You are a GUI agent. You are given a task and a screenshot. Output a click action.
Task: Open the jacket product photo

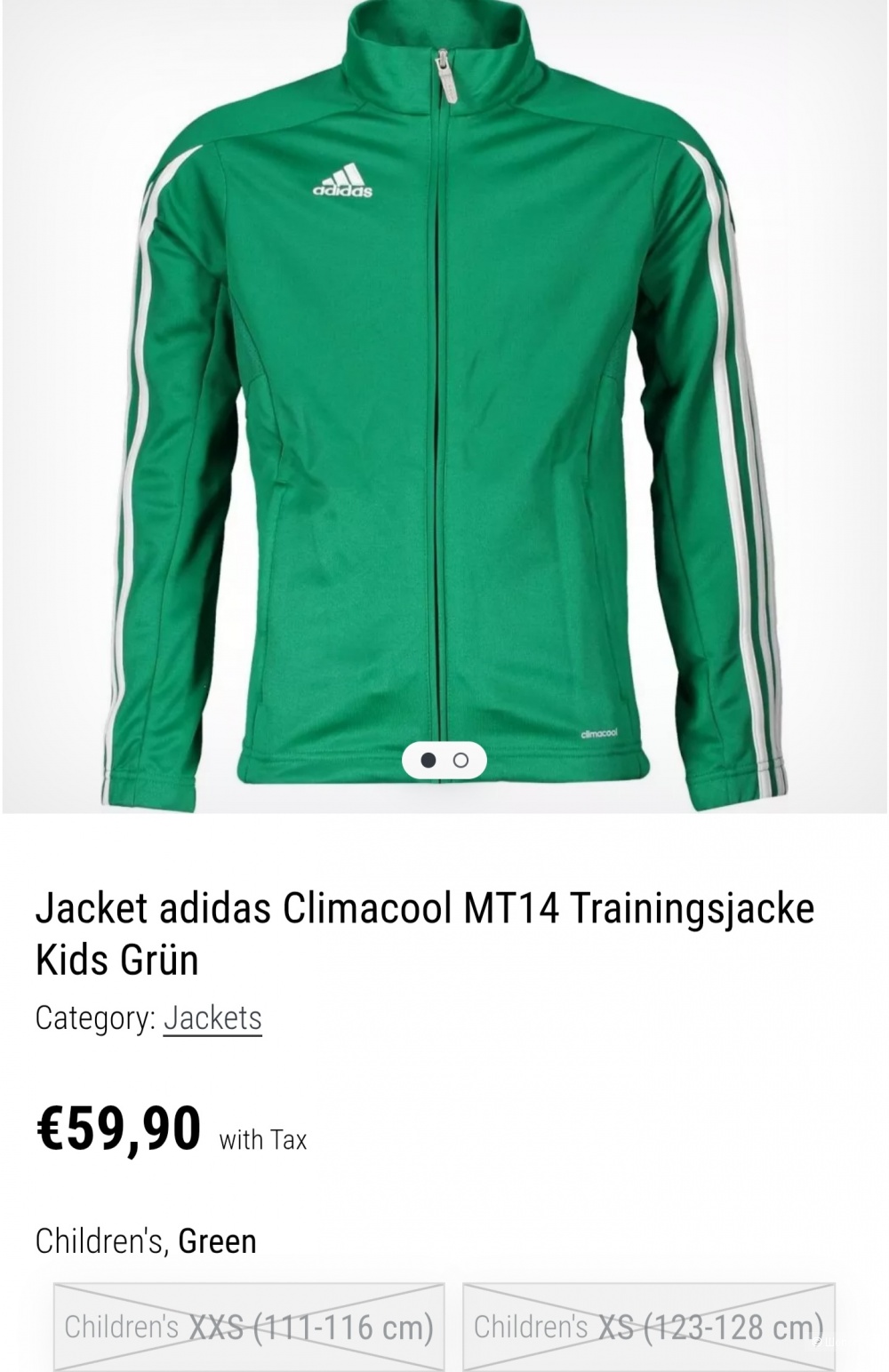point(444,400)
